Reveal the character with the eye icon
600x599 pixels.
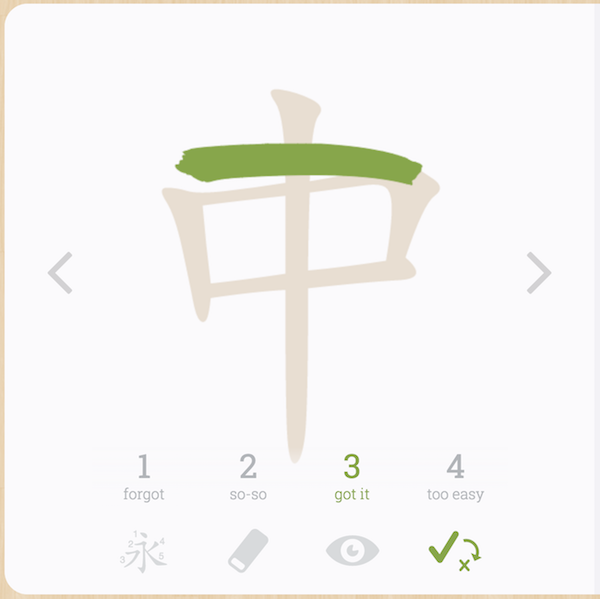pyautogui.click(x=352, y=550)
